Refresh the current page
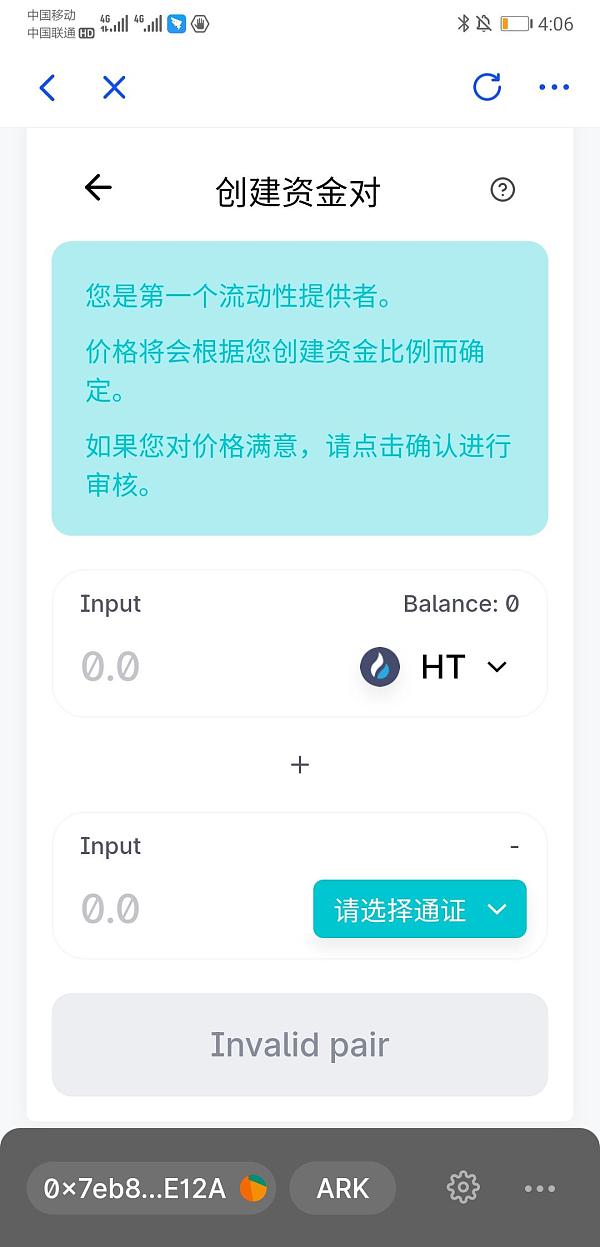This screenshot has width=600, height=1247. point(487,88)
